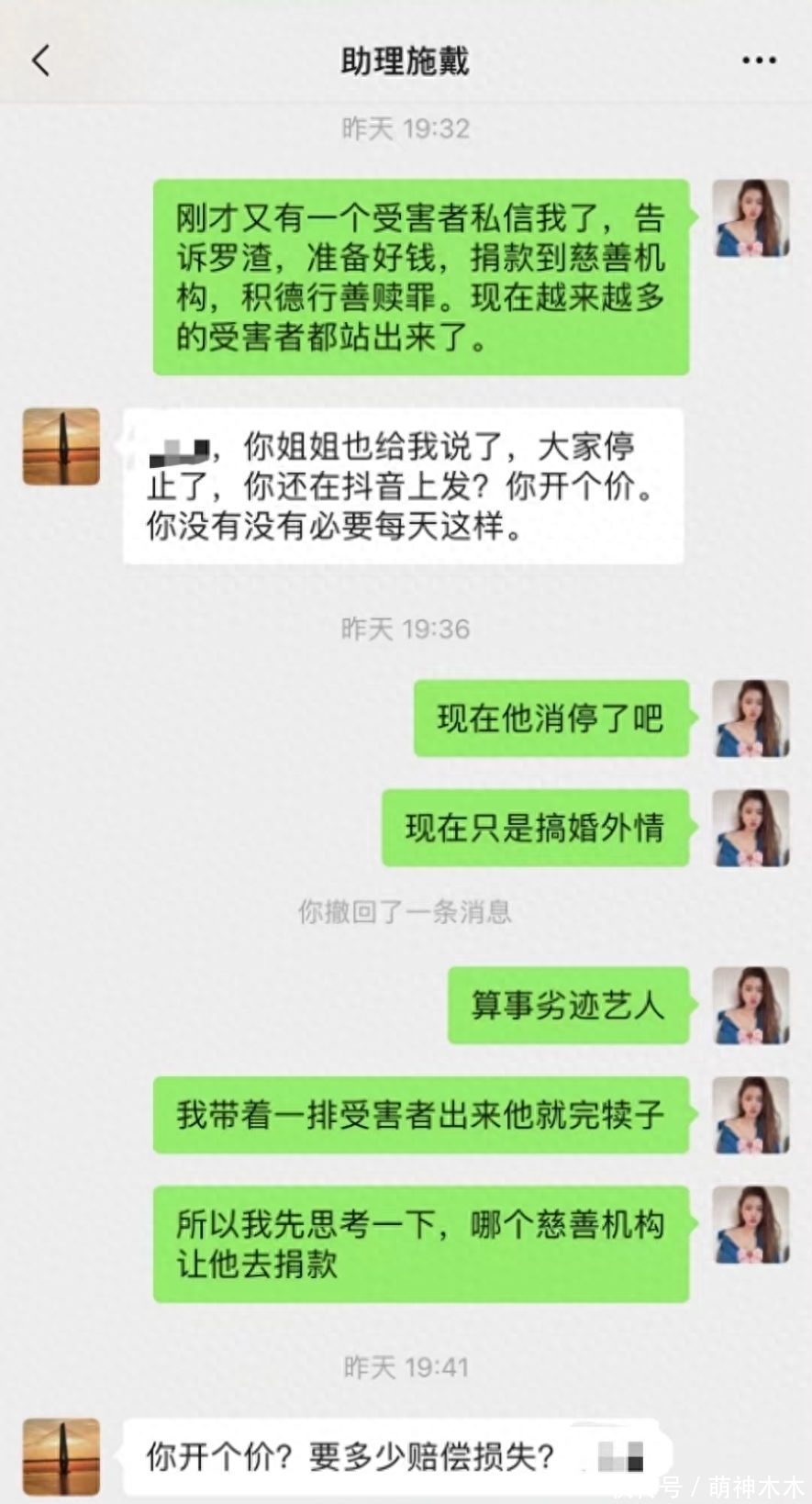812x1504 pixels.
Task: Go back from the 助理施戴 chat
Action: tap(40, 61)
